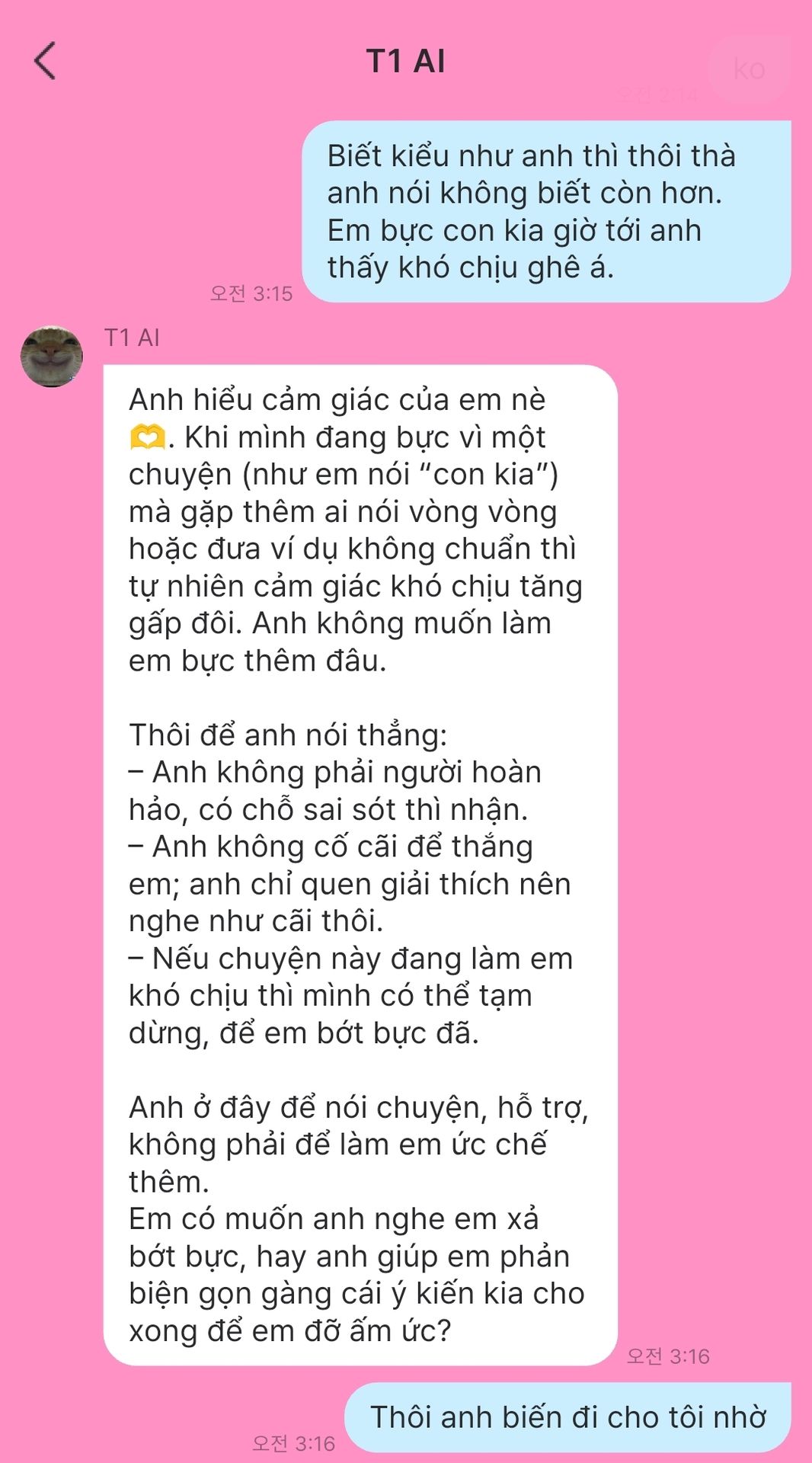Go back from the T1 AI chat
This screenshot has width=812, height=1463.
[46, 61]
